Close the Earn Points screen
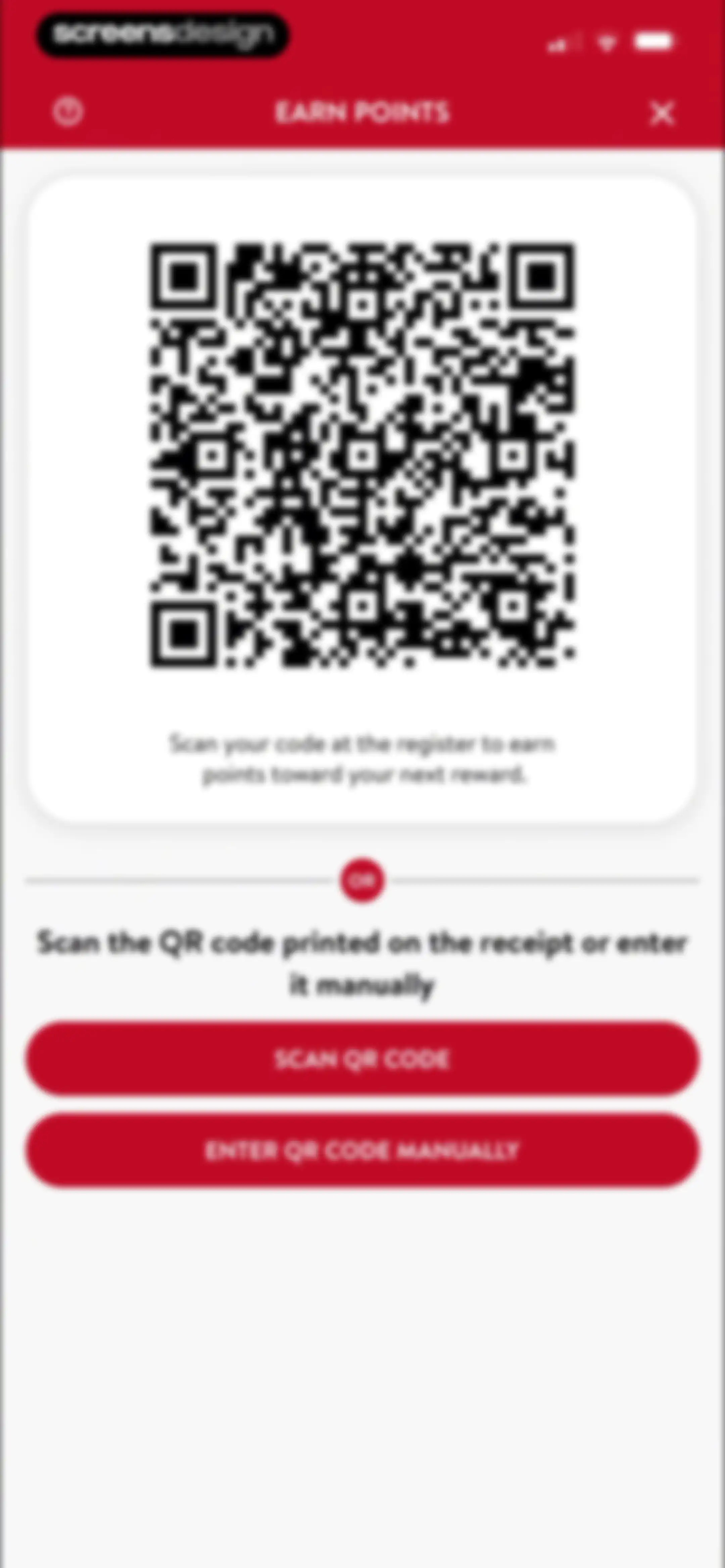Screen dimensions: 725x1568 pyautogui.click(x=662, y=113)
